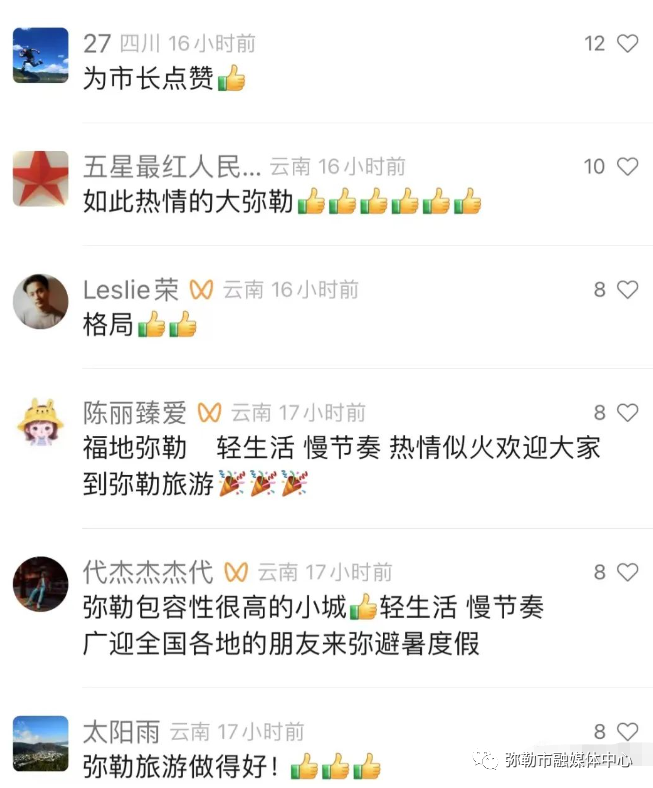Like the comment by user 27
Image resolution: width=653 pixels, height=788 pixels.
(627, 43)
